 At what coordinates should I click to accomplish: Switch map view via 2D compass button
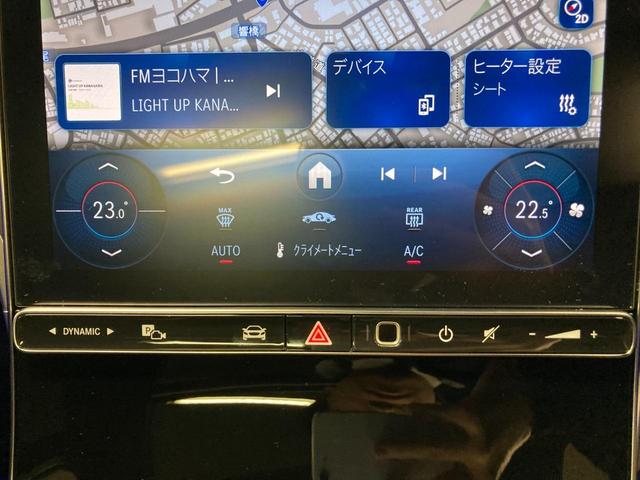(x=574, y=10)
